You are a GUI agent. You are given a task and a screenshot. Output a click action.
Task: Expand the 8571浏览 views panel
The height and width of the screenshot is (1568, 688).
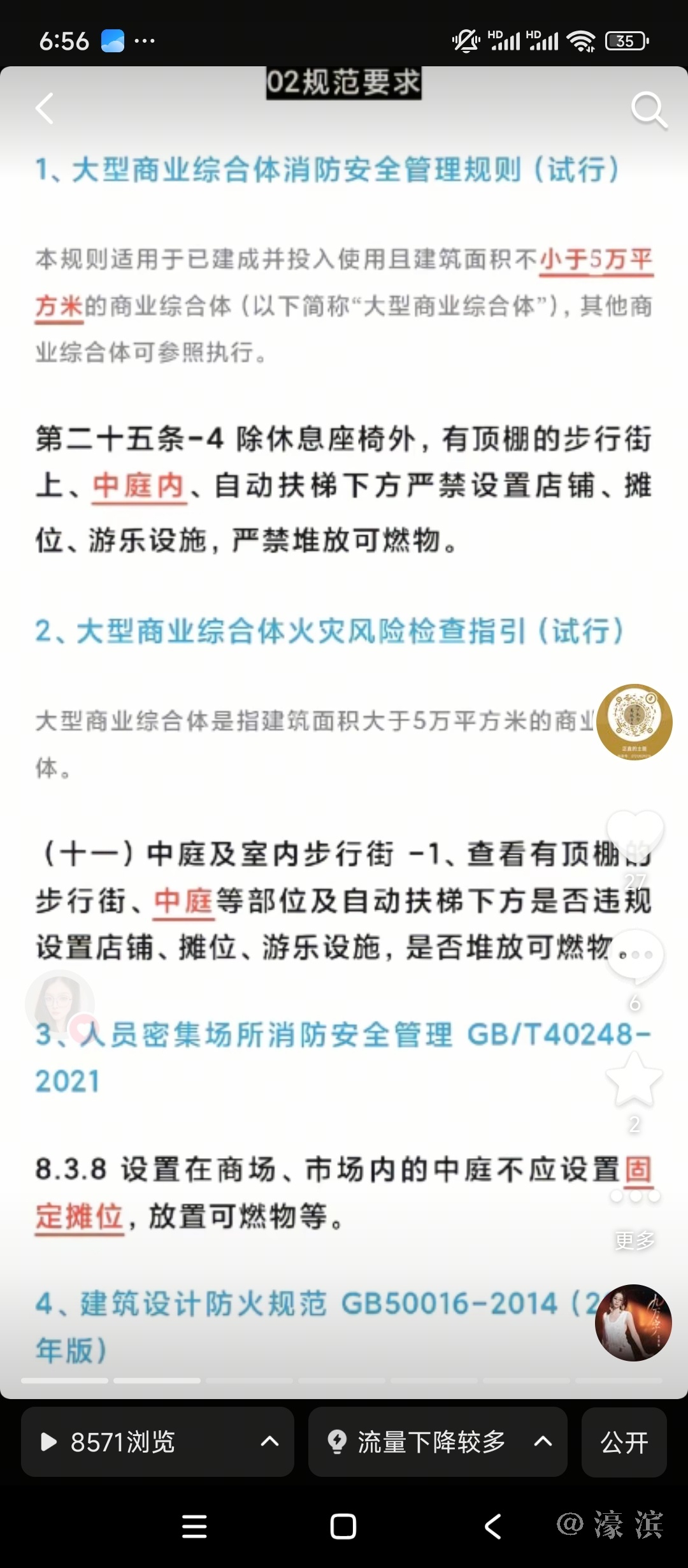point(157,1442)
